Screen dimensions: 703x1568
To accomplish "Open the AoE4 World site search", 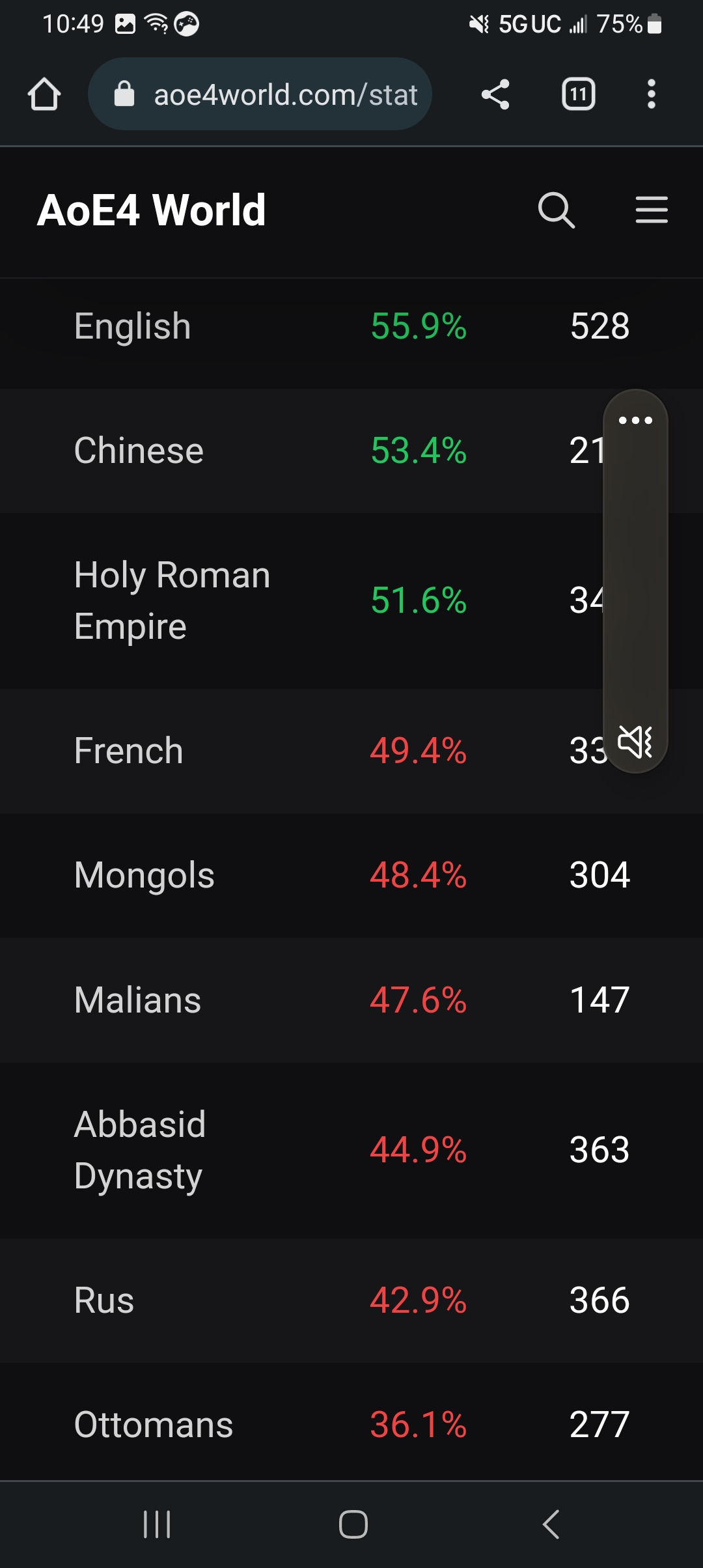I will 557,210.
